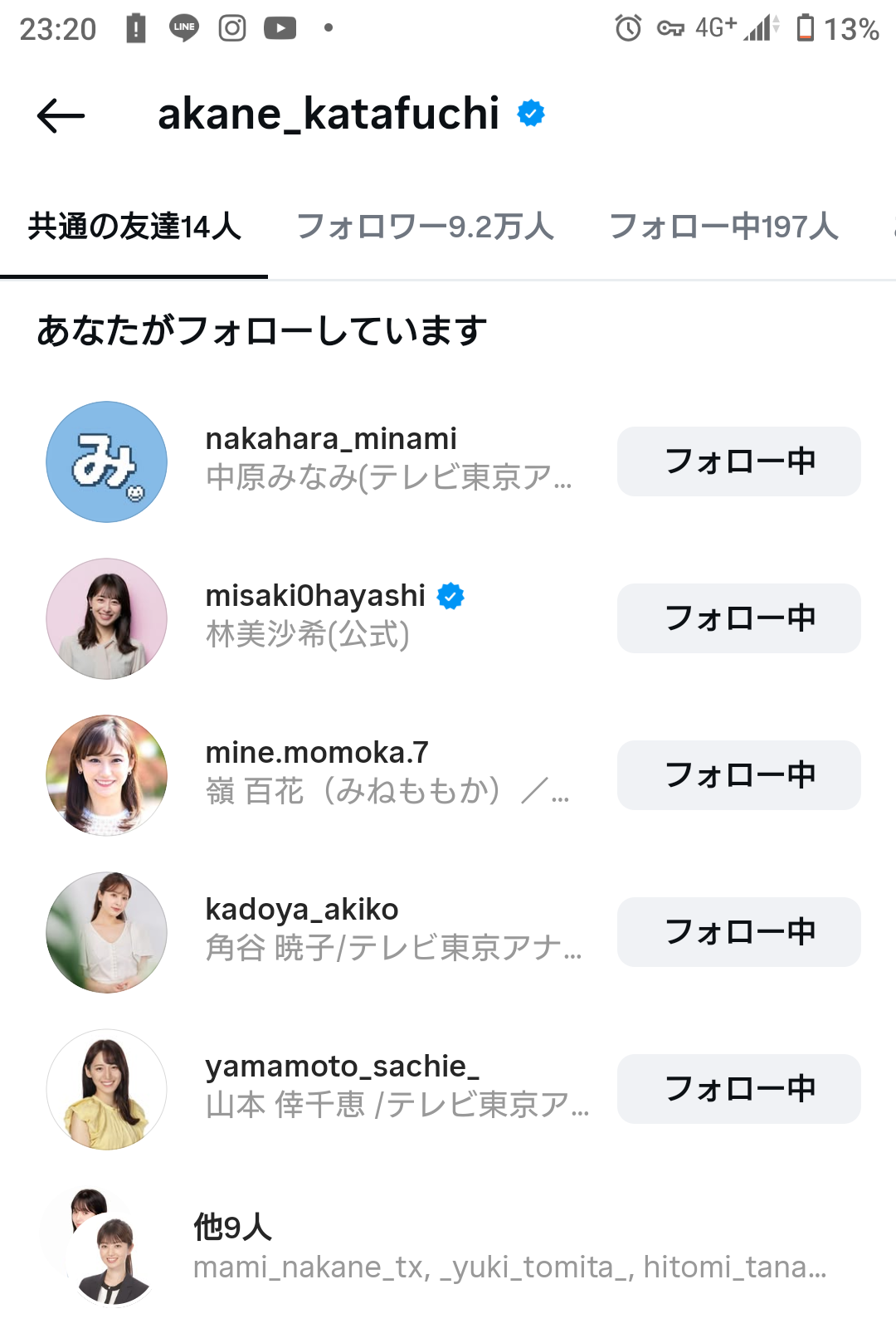The width and height of the screenshot is (896, 1333).
Task: Switch to the フォロワー9.2万人 tab
Action: click(x=425, y=227)
